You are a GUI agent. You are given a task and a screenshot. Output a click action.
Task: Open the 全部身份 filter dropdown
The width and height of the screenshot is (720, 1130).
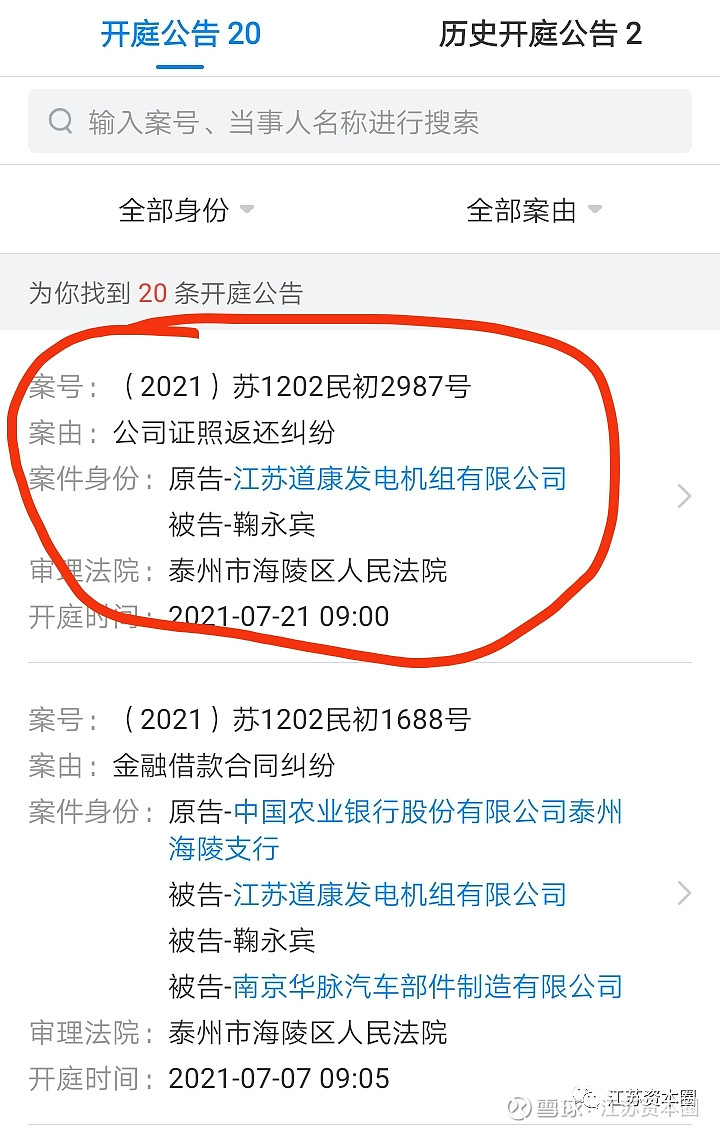pos(187,210)
